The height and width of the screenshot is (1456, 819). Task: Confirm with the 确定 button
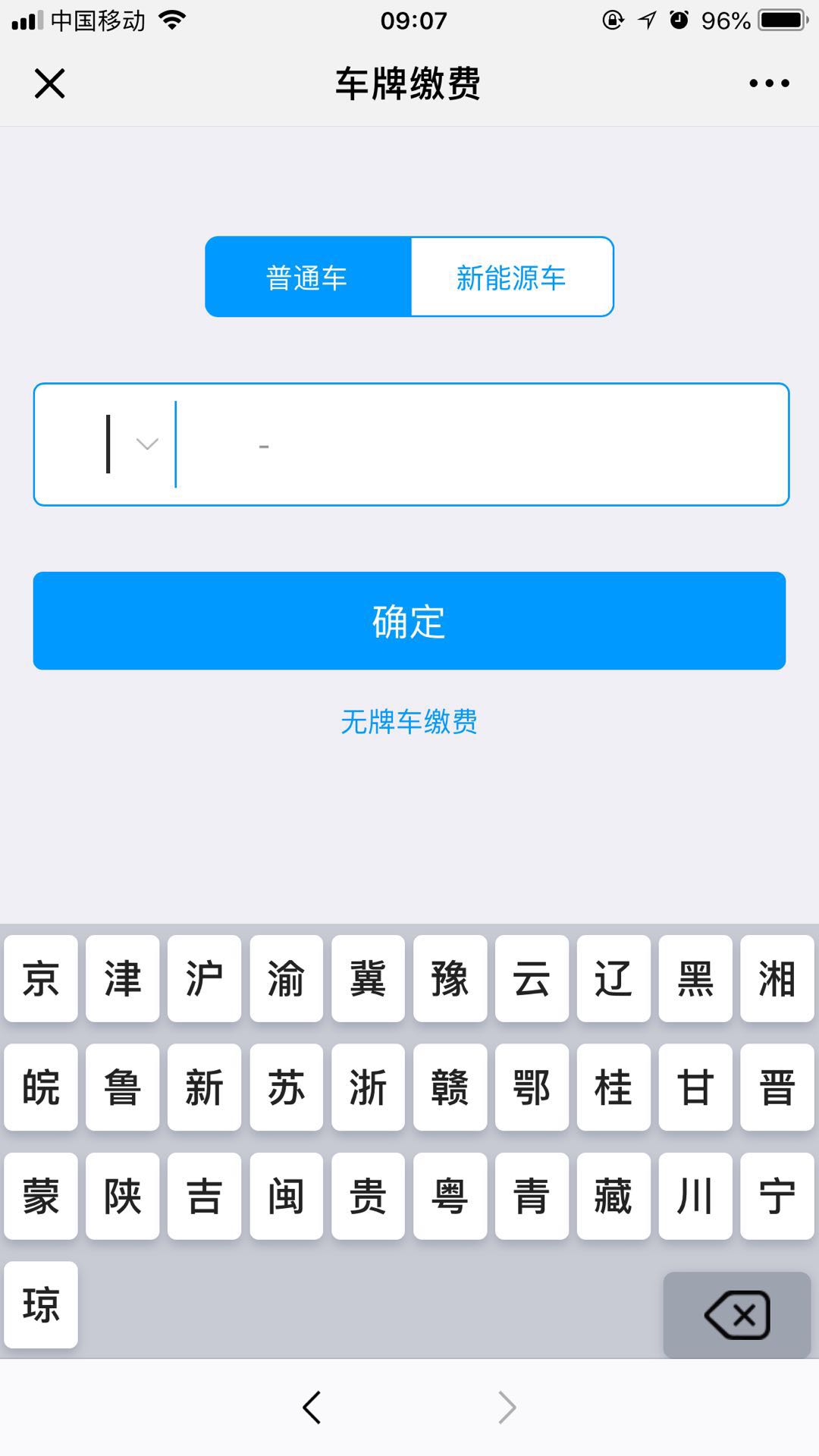[x=409, y=621]
